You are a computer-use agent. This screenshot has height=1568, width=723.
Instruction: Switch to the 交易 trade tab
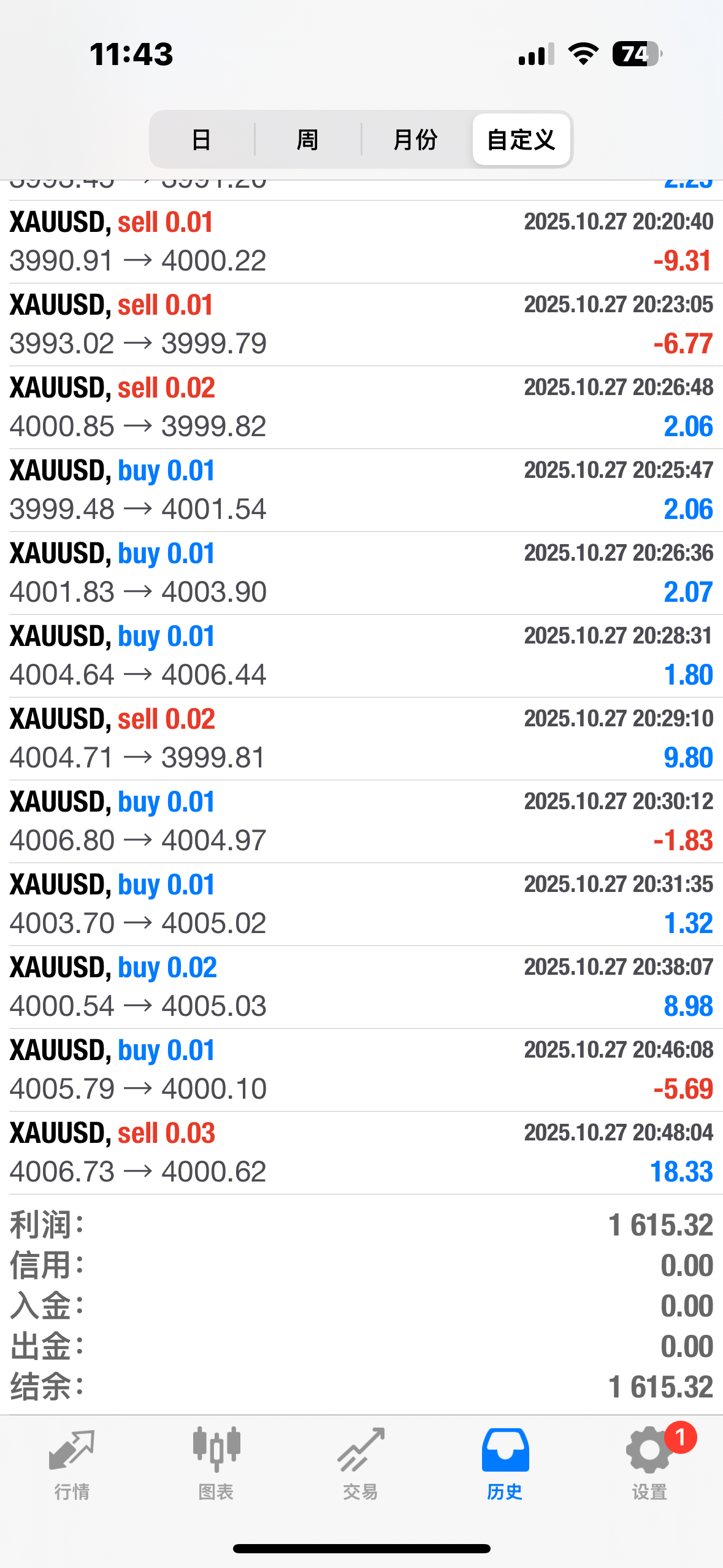361,1463
